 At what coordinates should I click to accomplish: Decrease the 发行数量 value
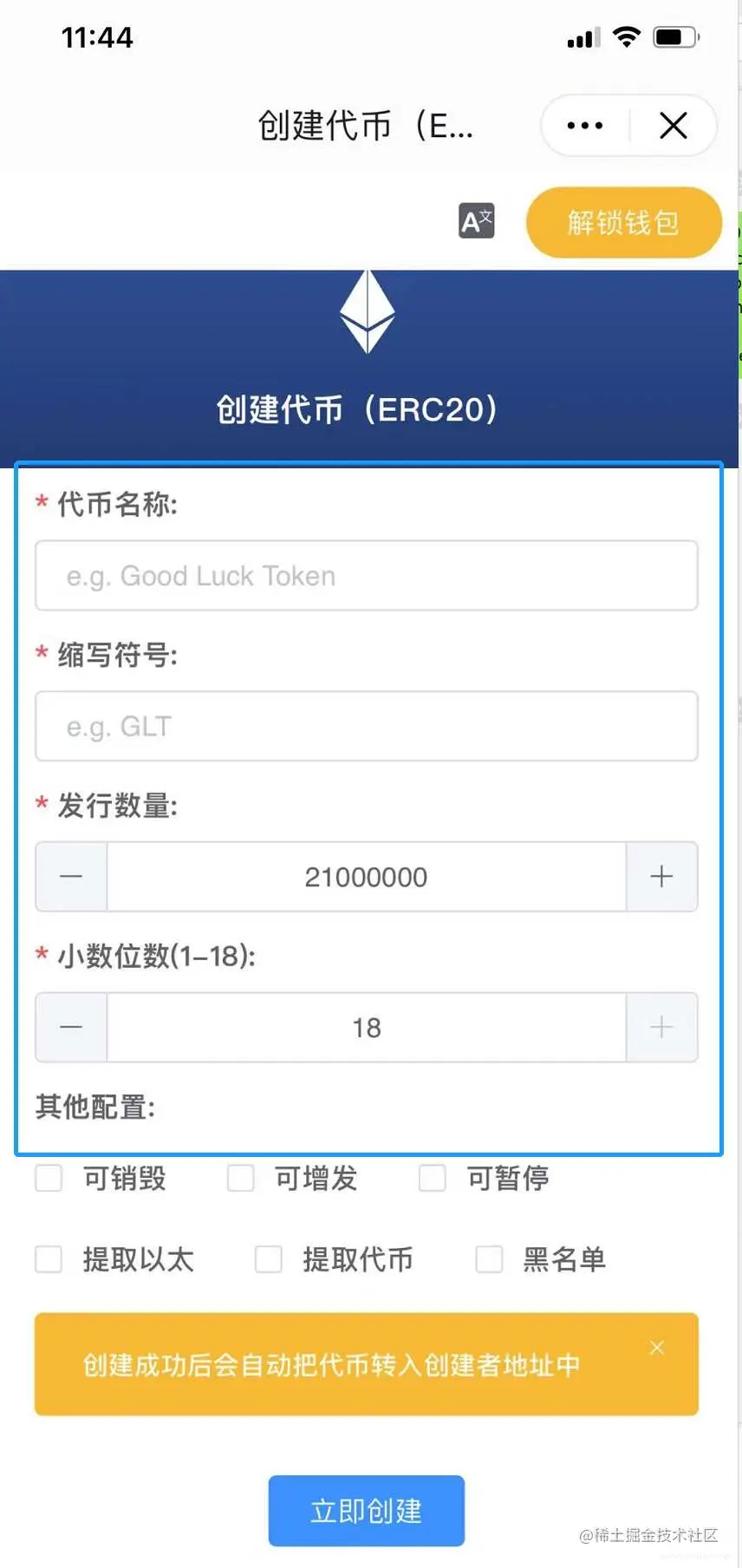[71, 877]
